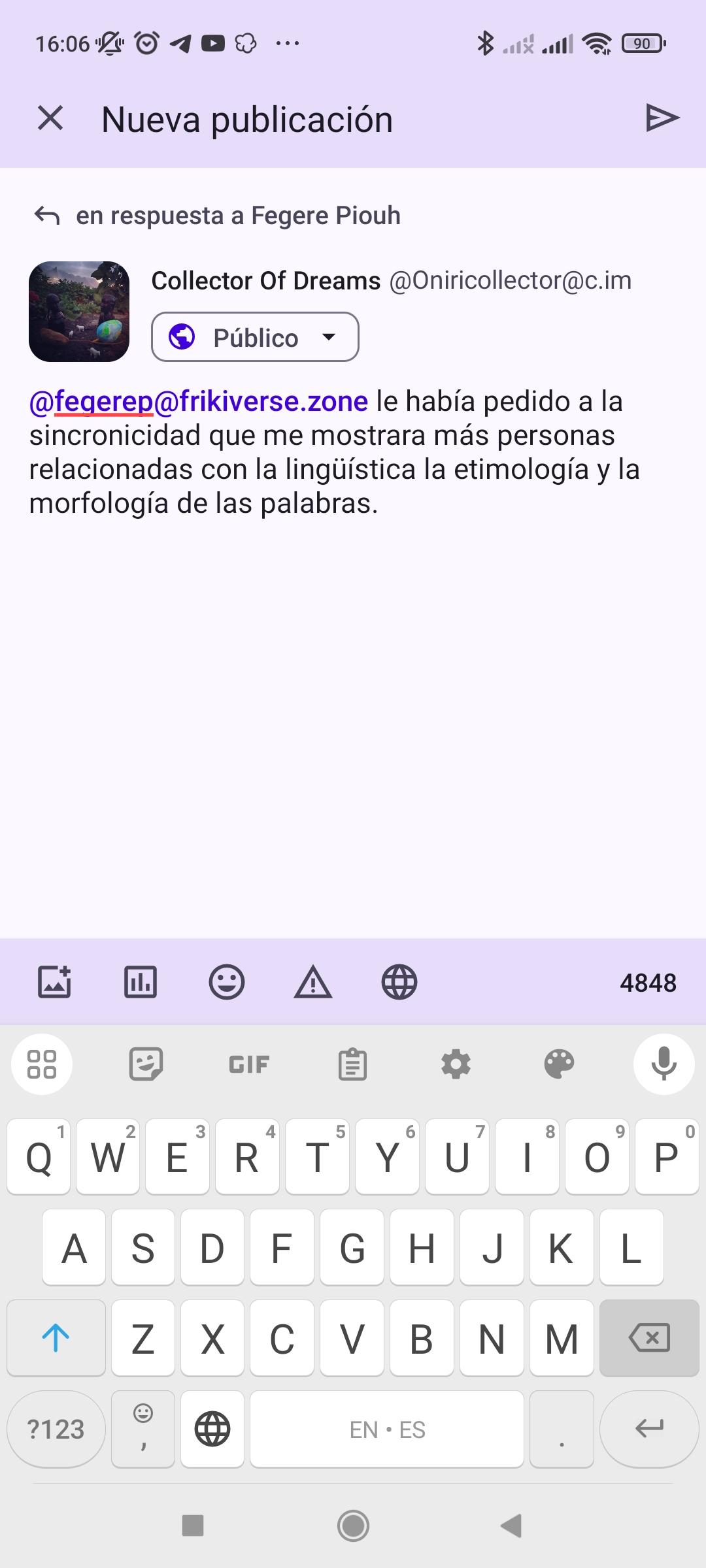Open the emoji picker in composer toolbar
The height and width of the screenshot is (1568, 706).
227,982
